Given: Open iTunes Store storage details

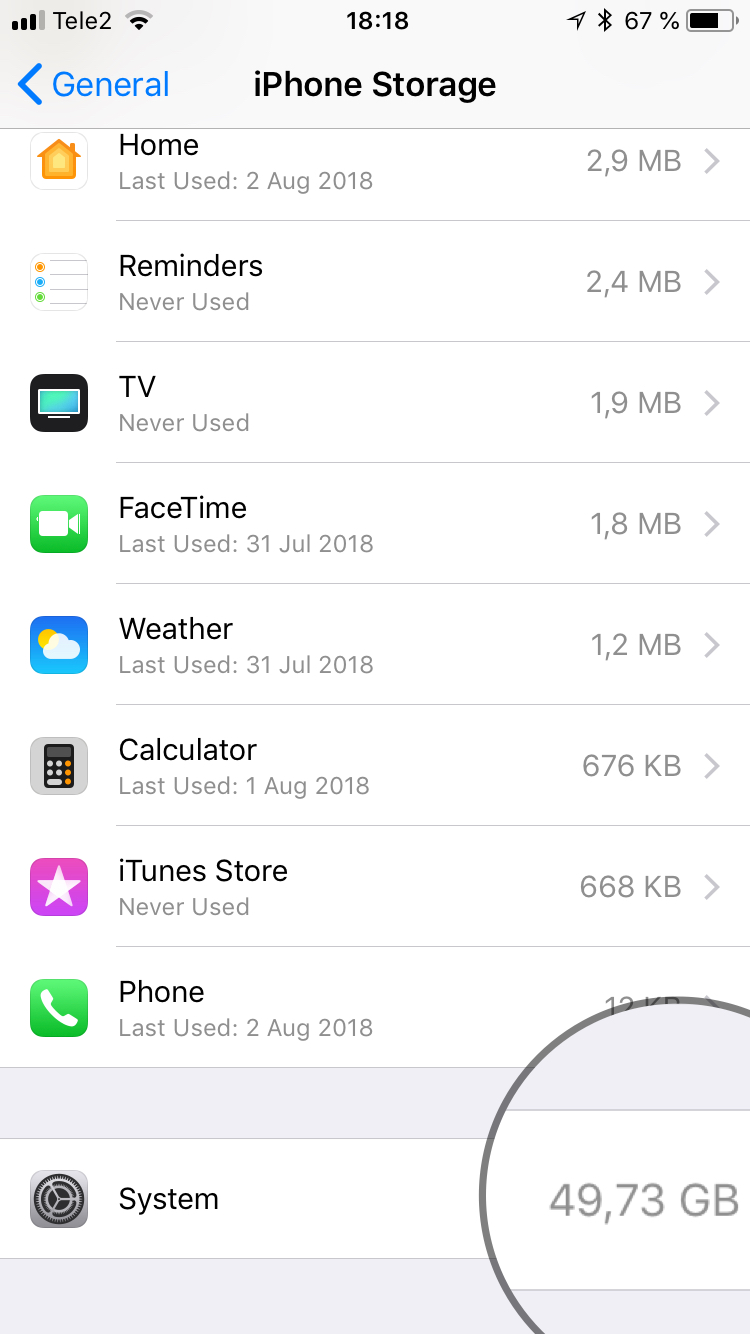Looking at the screenshot, I should (x=375, y=887).
